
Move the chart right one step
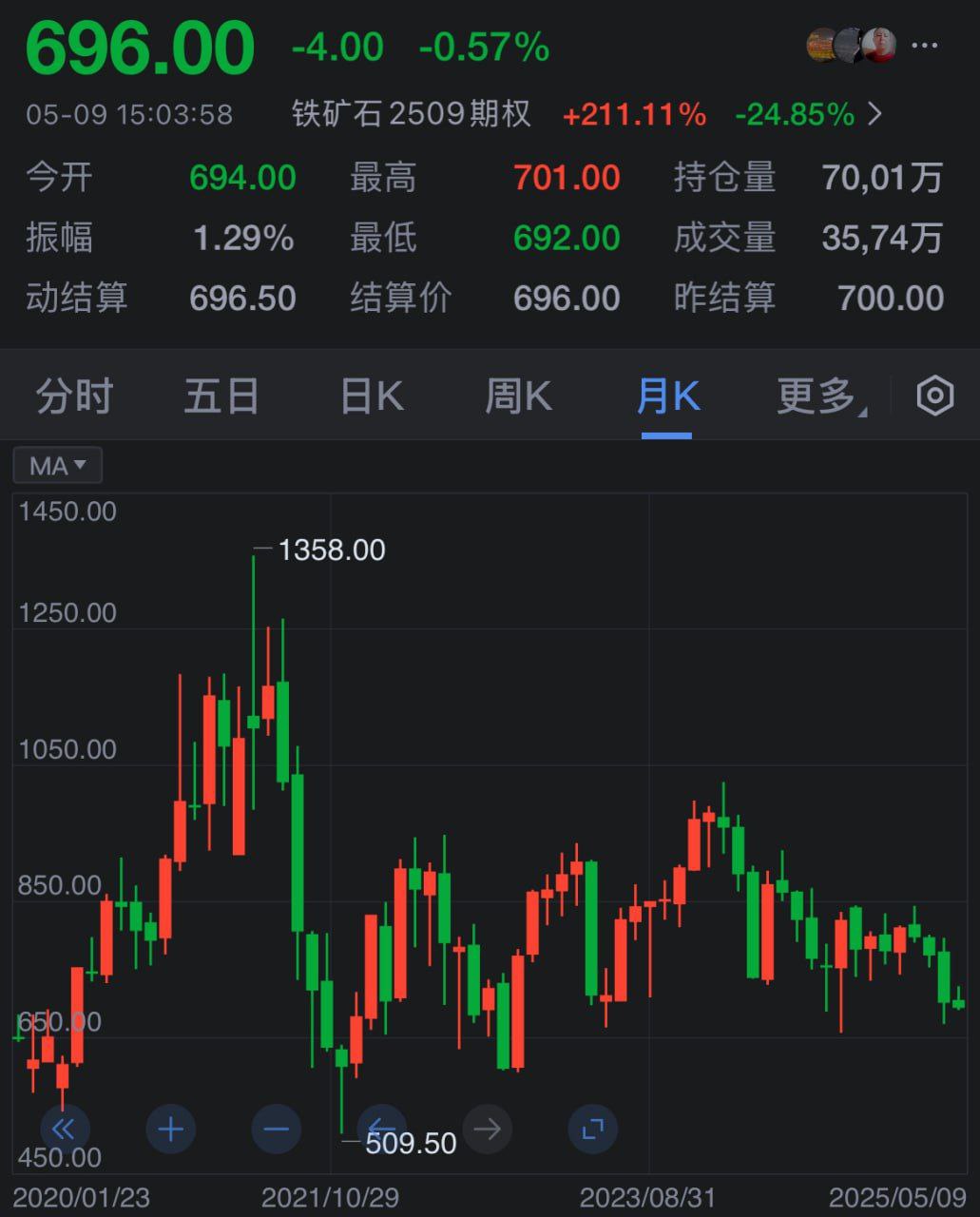pos(487,1130)
